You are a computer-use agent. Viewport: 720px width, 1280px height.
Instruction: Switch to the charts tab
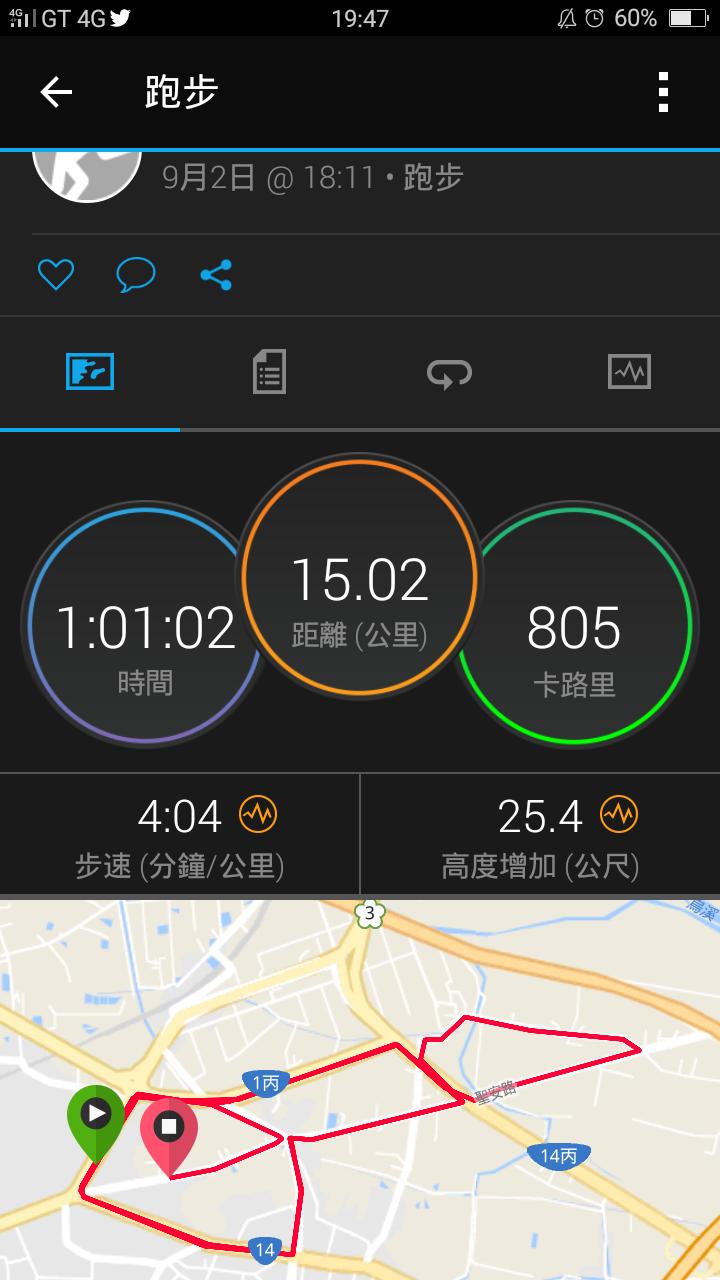[x=629, y=372]
